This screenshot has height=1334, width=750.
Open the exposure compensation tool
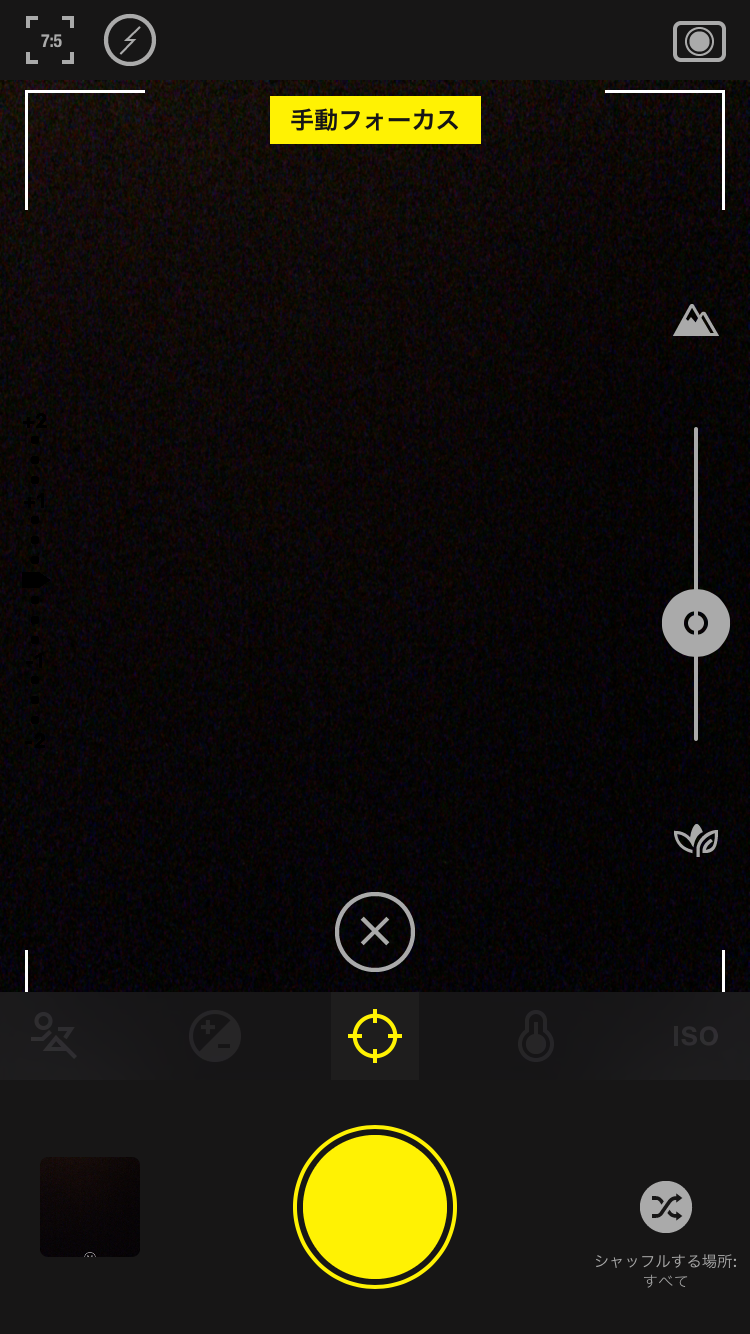click(x=215, y=1036)
